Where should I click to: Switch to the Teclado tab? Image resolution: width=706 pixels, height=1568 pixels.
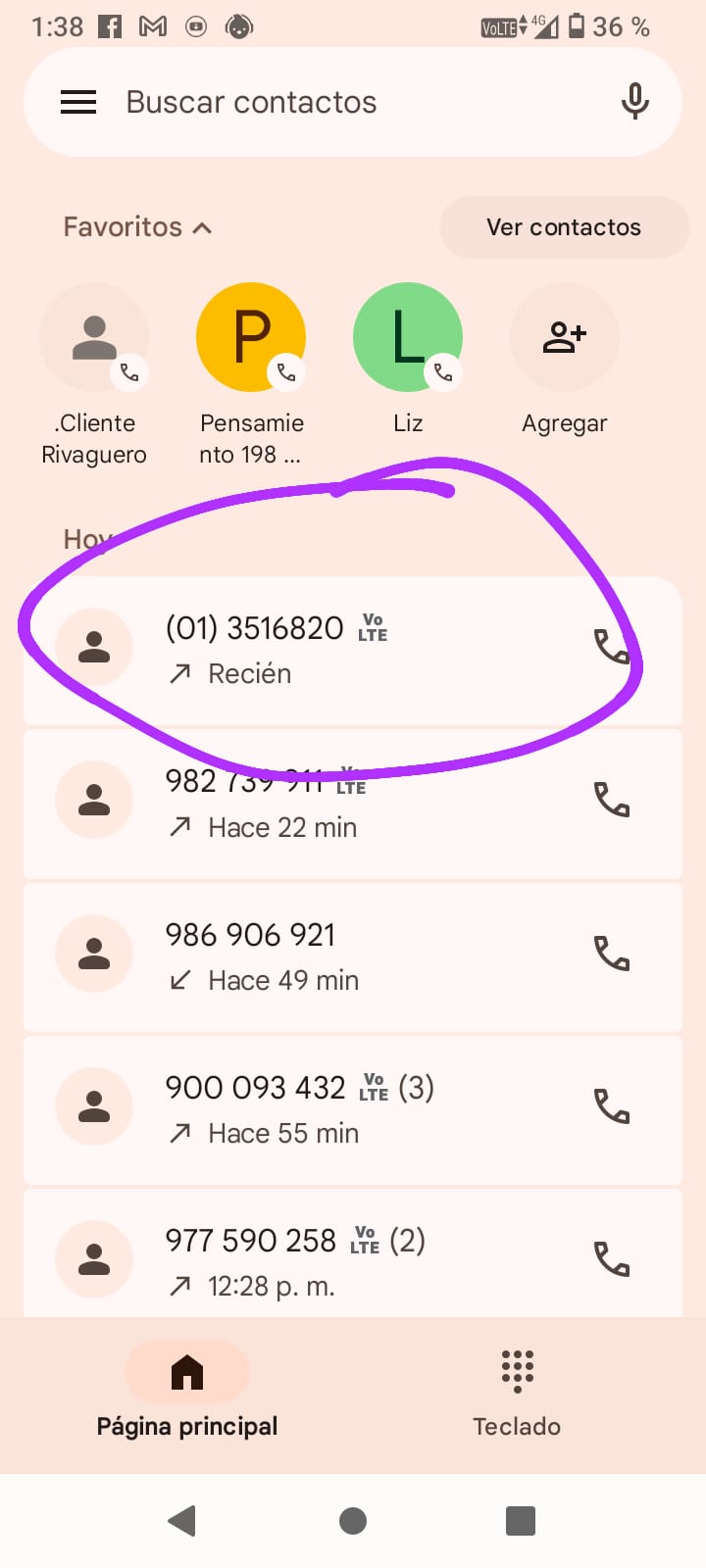click(517, 1392)
